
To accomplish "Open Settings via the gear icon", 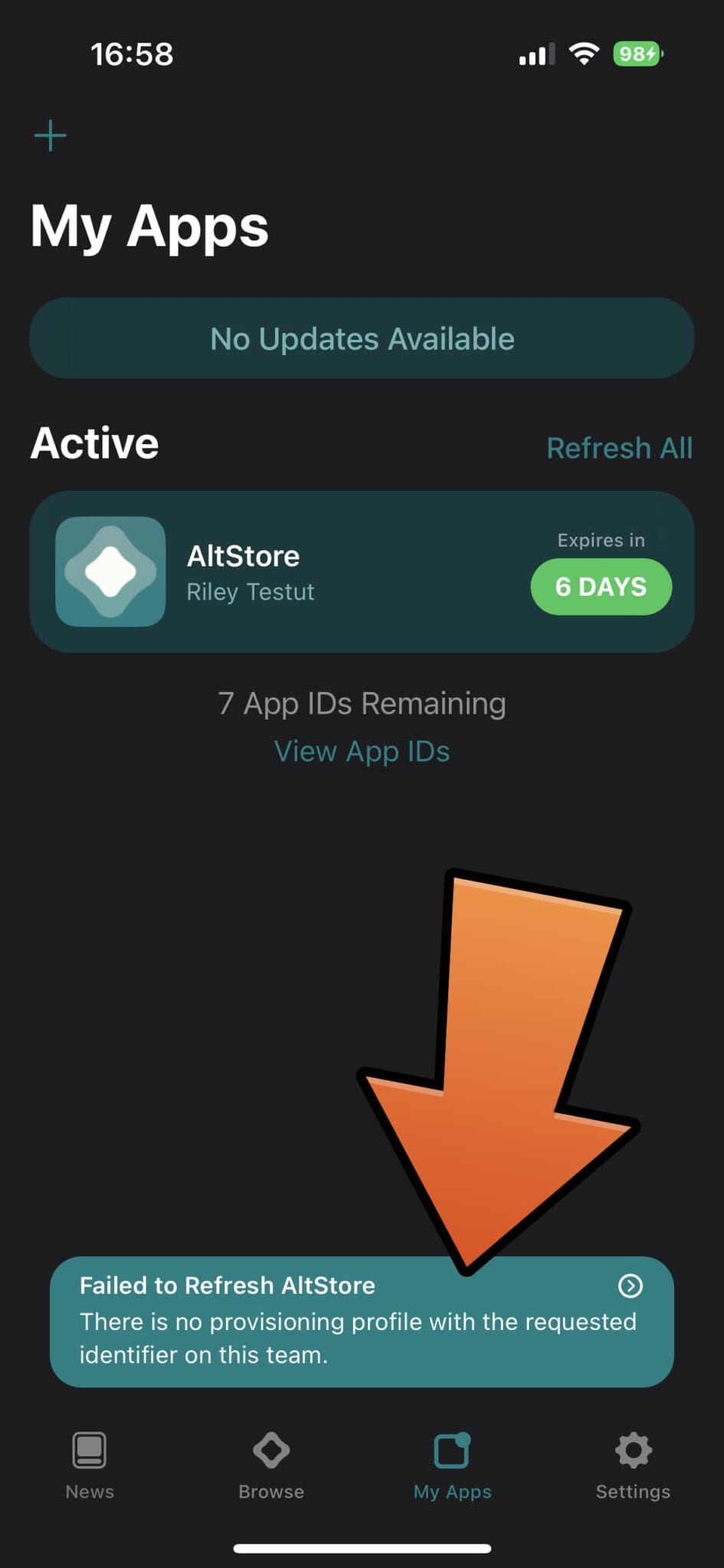I will (633, 1451).
